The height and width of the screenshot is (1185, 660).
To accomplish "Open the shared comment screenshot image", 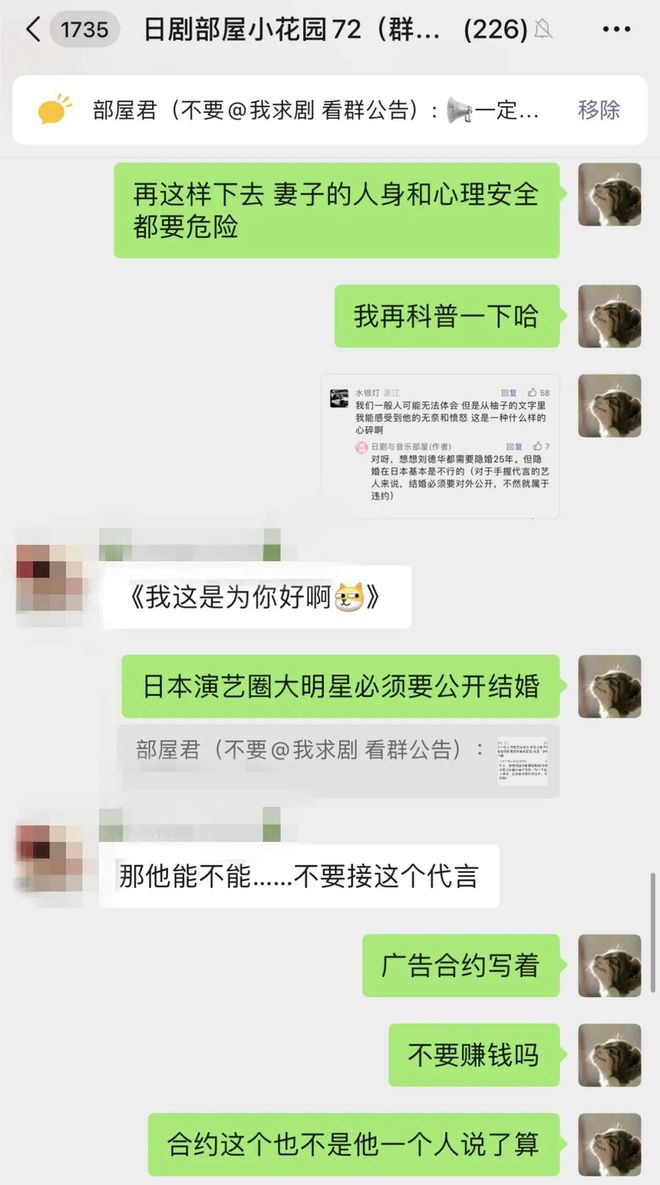I will click(441, 446).
